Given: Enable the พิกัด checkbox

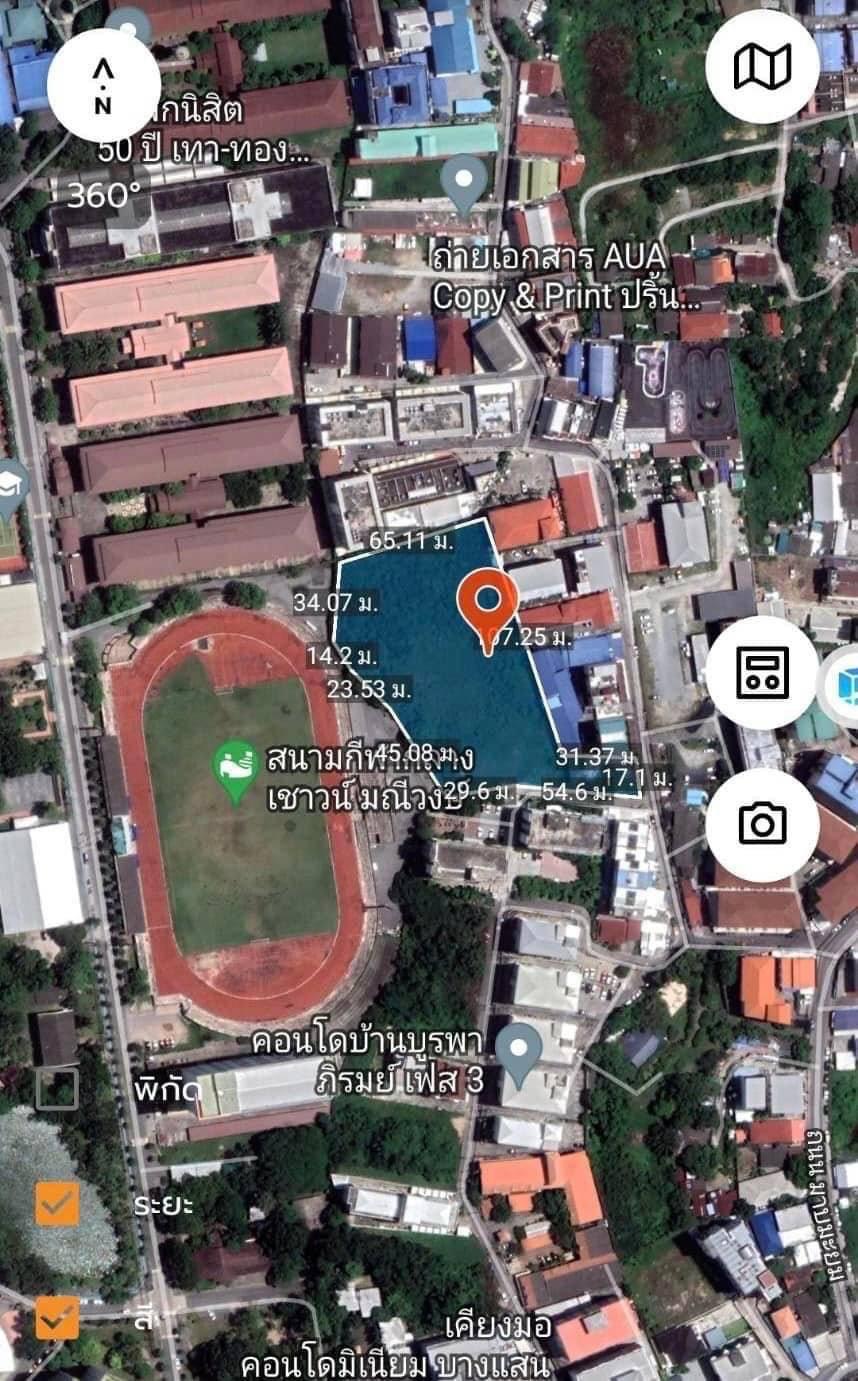Looking at the screenshot, I should click(x=57, y=1089).
